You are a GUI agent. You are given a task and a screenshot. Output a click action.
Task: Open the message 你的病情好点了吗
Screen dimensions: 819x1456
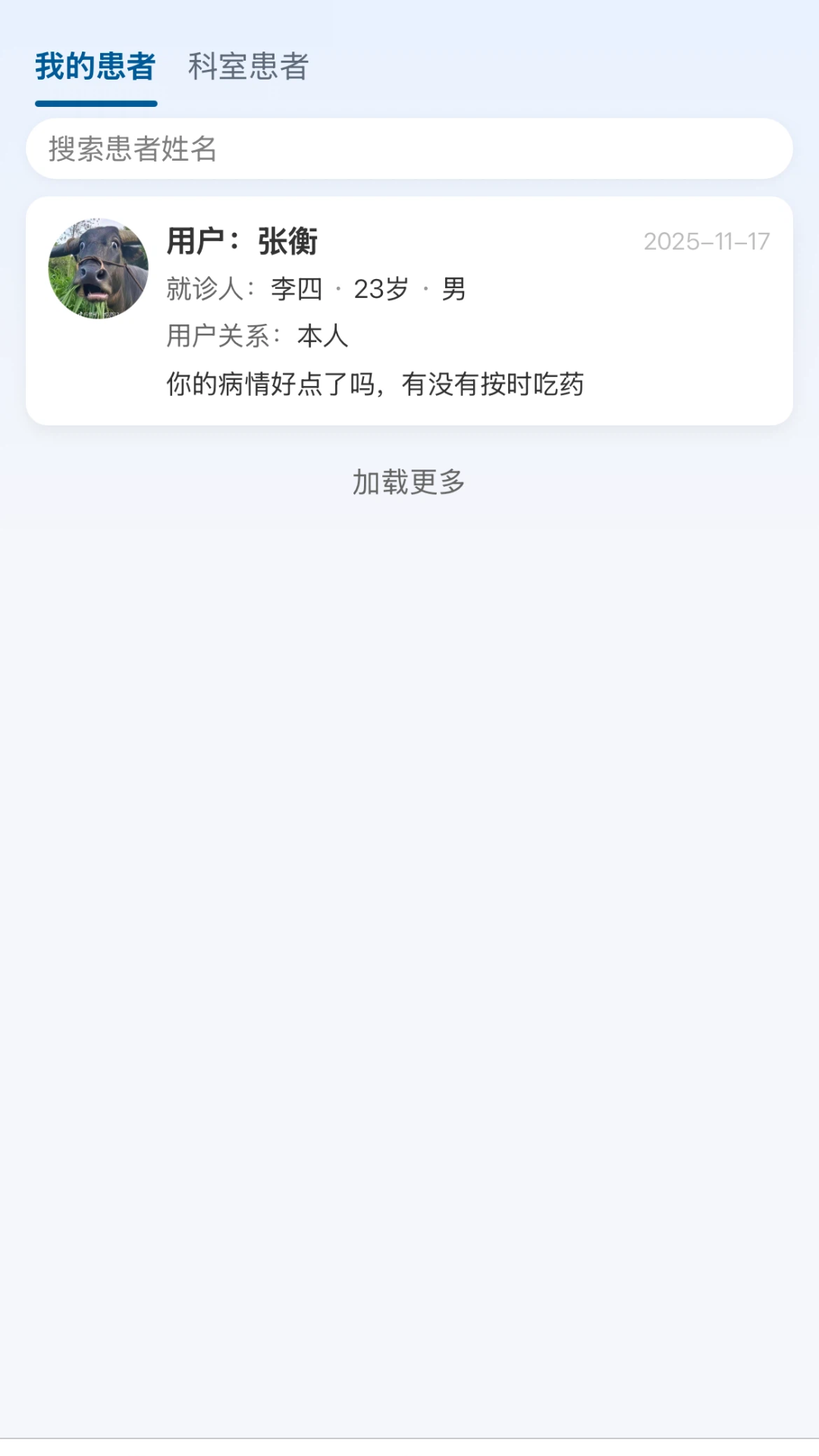click(375, 384)
